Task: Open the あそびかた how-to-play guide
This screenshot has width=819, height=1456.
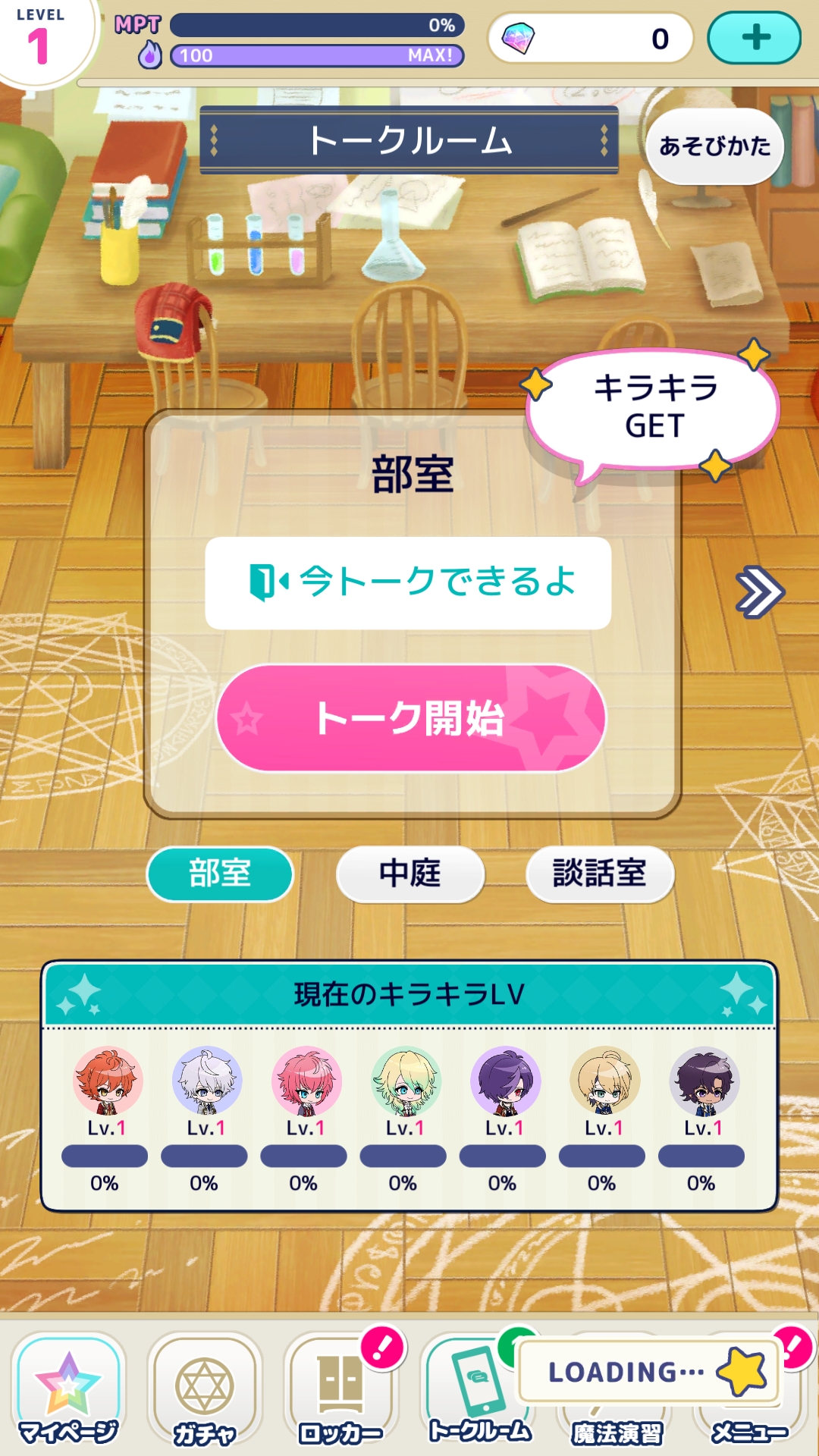Action: pyautogui.click(x=714, y=146)
